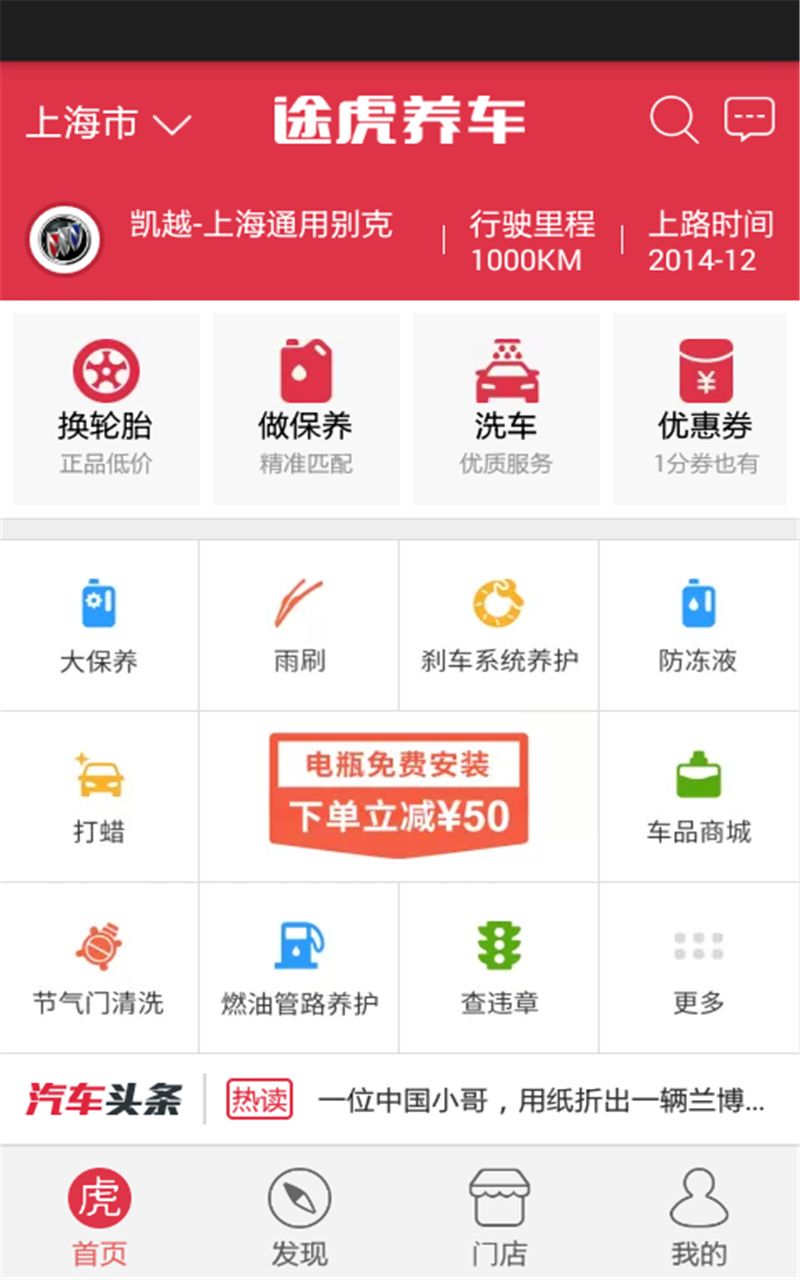Open 做保养 maintenance service

(x=305, y=408)
